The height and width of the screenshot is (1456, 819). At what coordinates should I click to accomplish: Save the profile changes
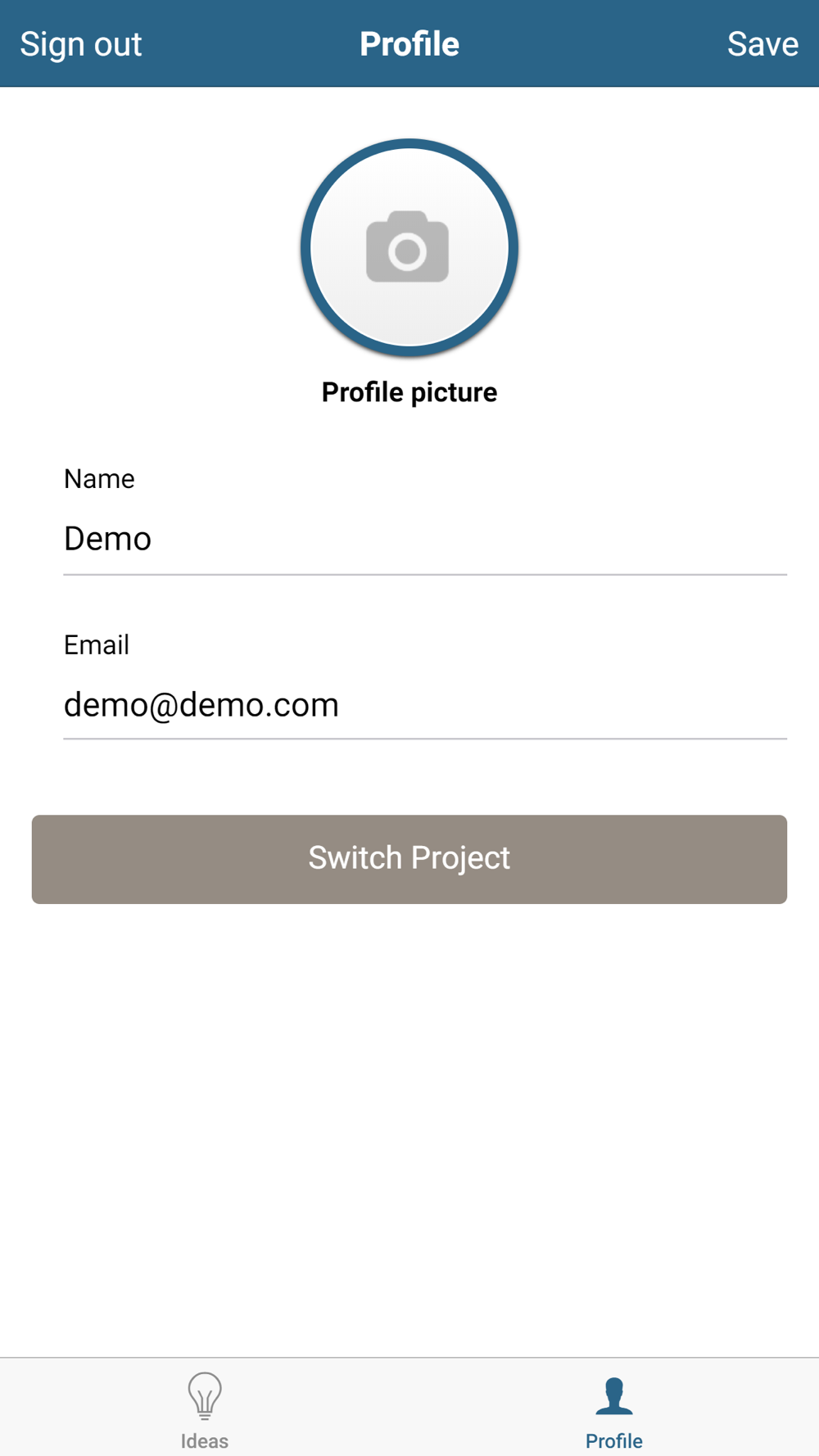click(x=762, y=44)
